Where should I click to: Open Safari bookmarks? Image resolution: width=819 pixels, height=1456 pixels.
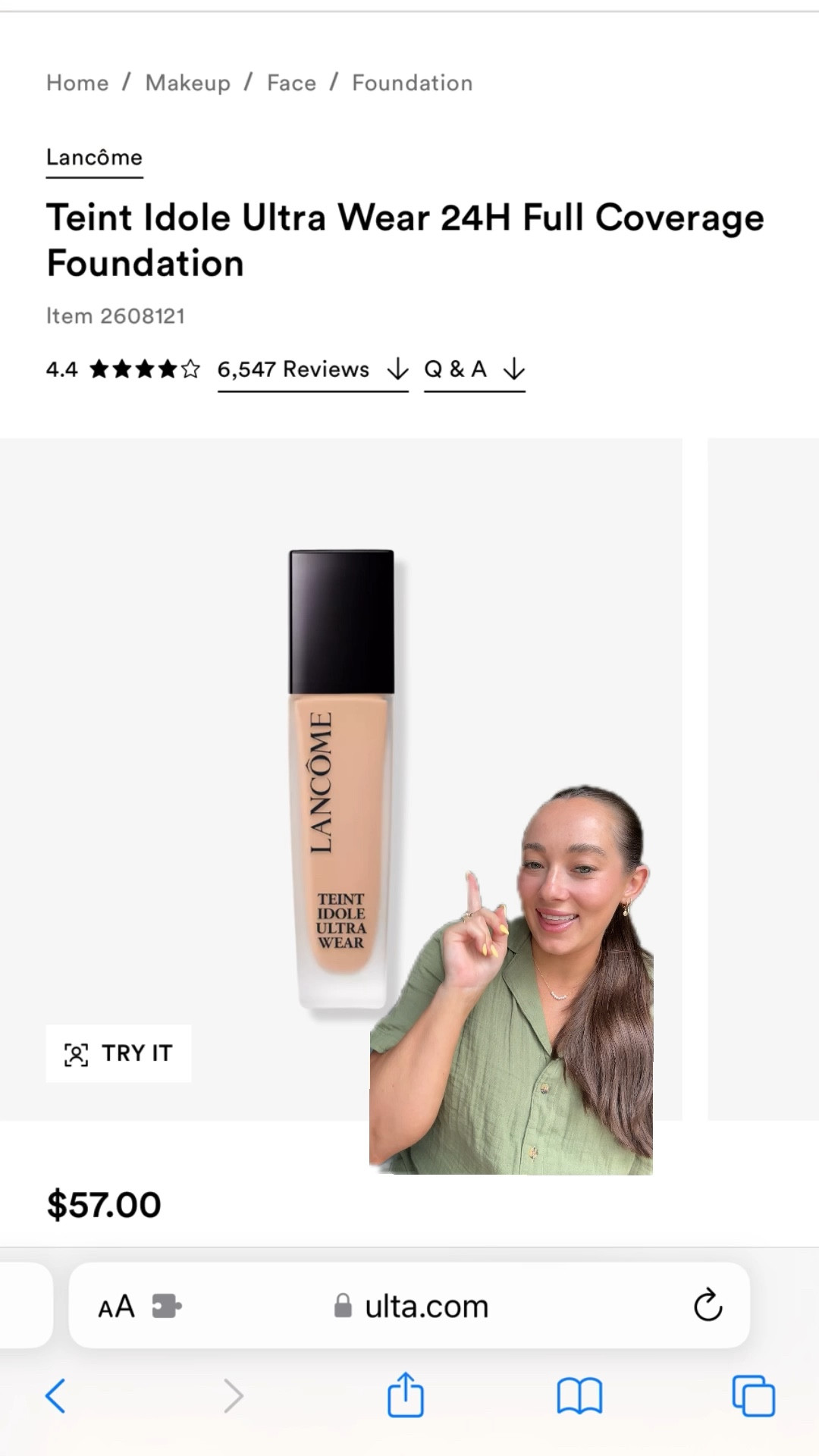579,1396
